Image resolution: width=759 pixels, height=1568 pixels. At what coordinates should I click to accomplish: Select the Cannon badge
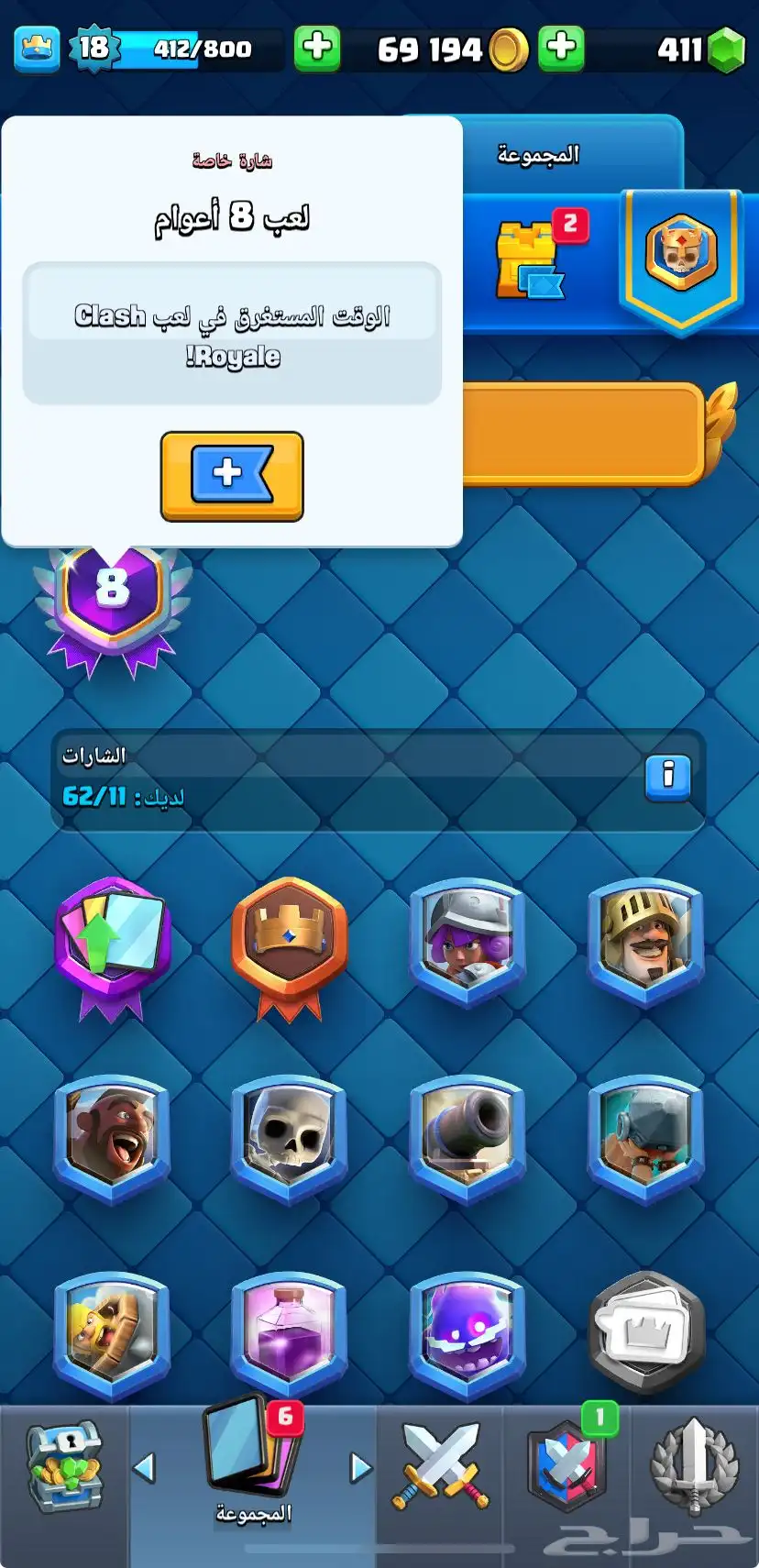tap(467, 1137)
